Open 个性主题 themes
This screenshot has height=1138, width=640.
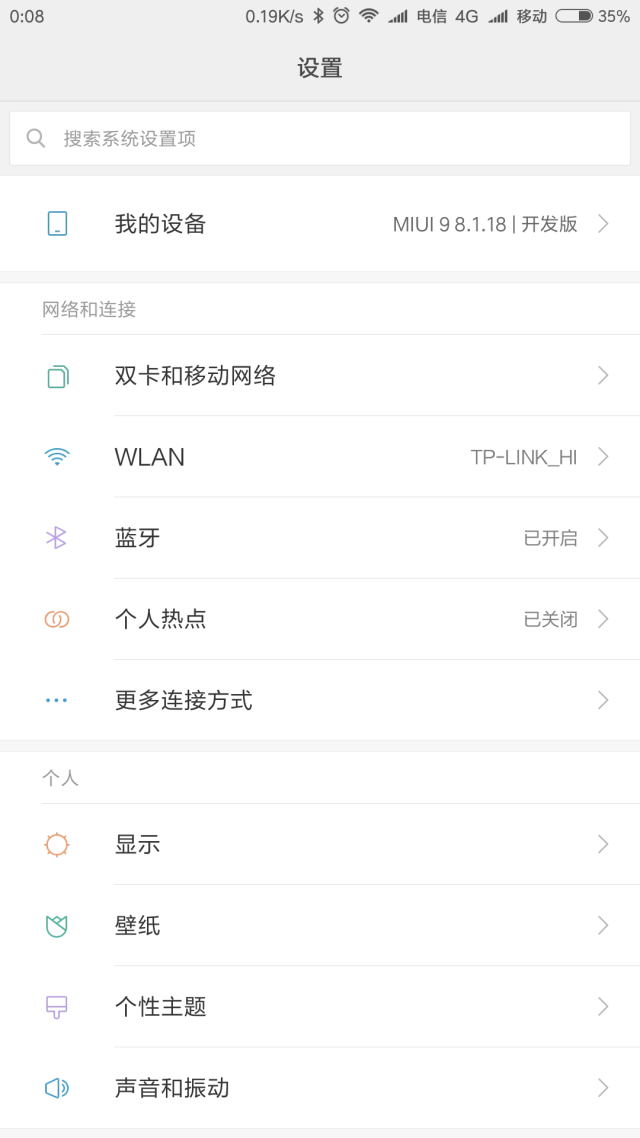click(x=320, y=1007)
